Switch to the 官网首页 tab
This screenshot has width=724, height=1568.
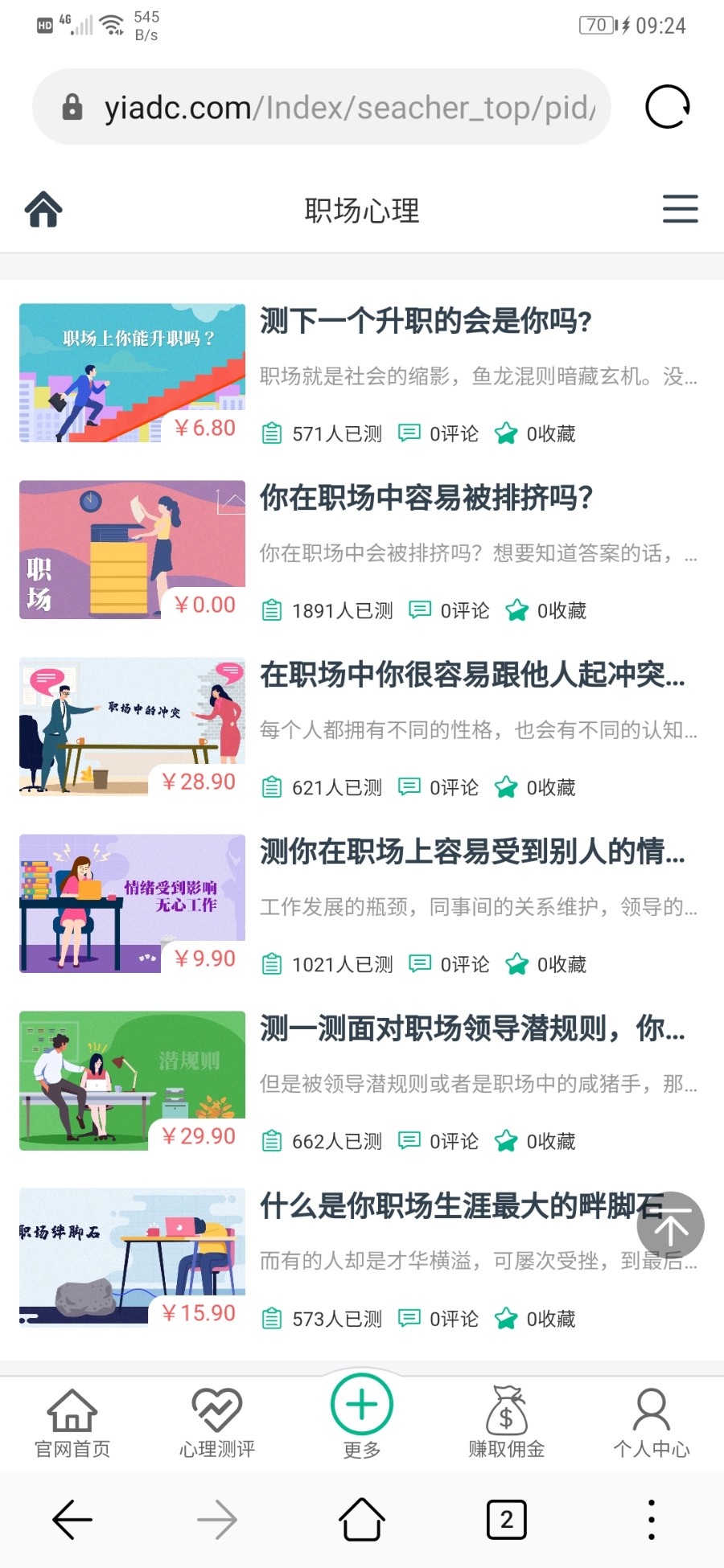pos(72,1424)
